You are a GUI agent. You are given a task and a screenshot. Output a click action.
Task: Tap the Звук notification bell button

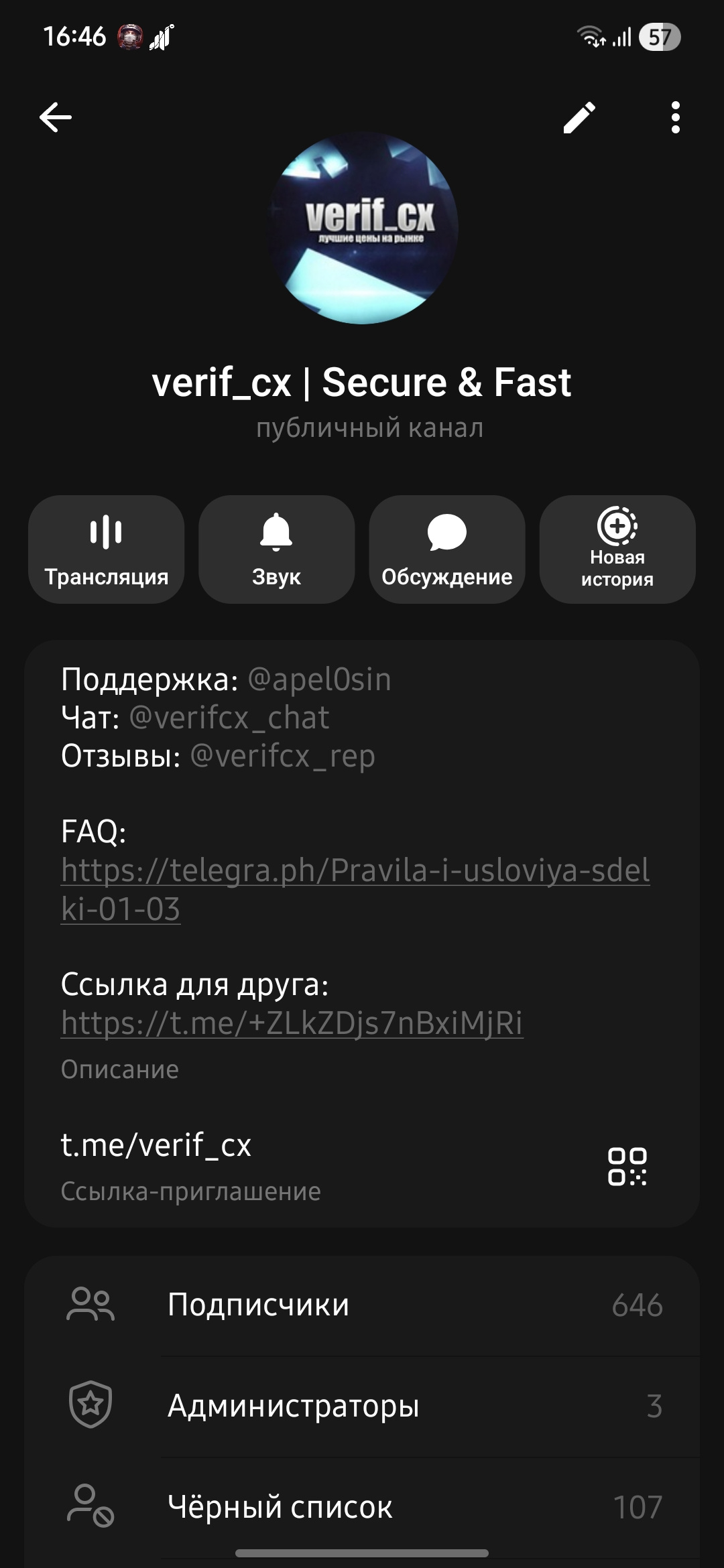coord(276,549)
